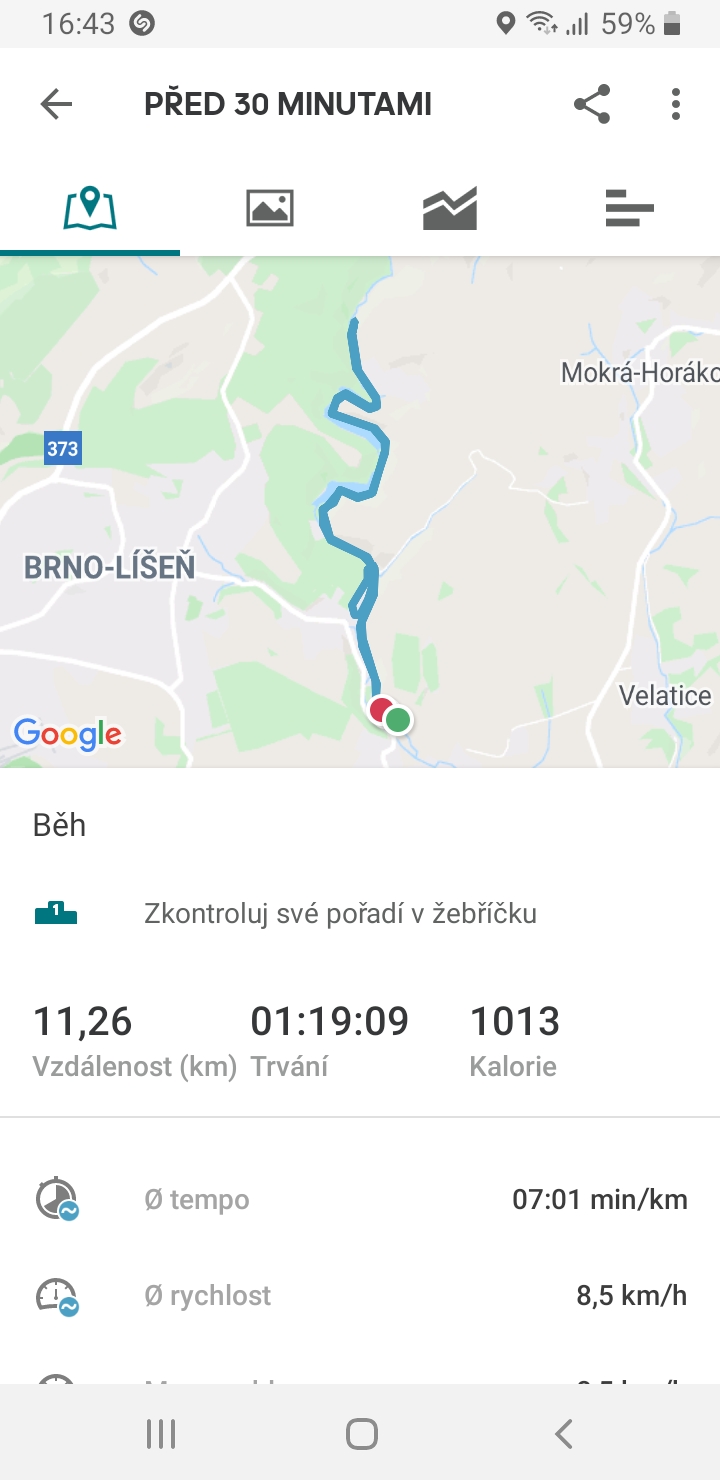720x1480 pixels.
Task: Open recent apps from the navigation bar
Action: (x=161, y=1434)
